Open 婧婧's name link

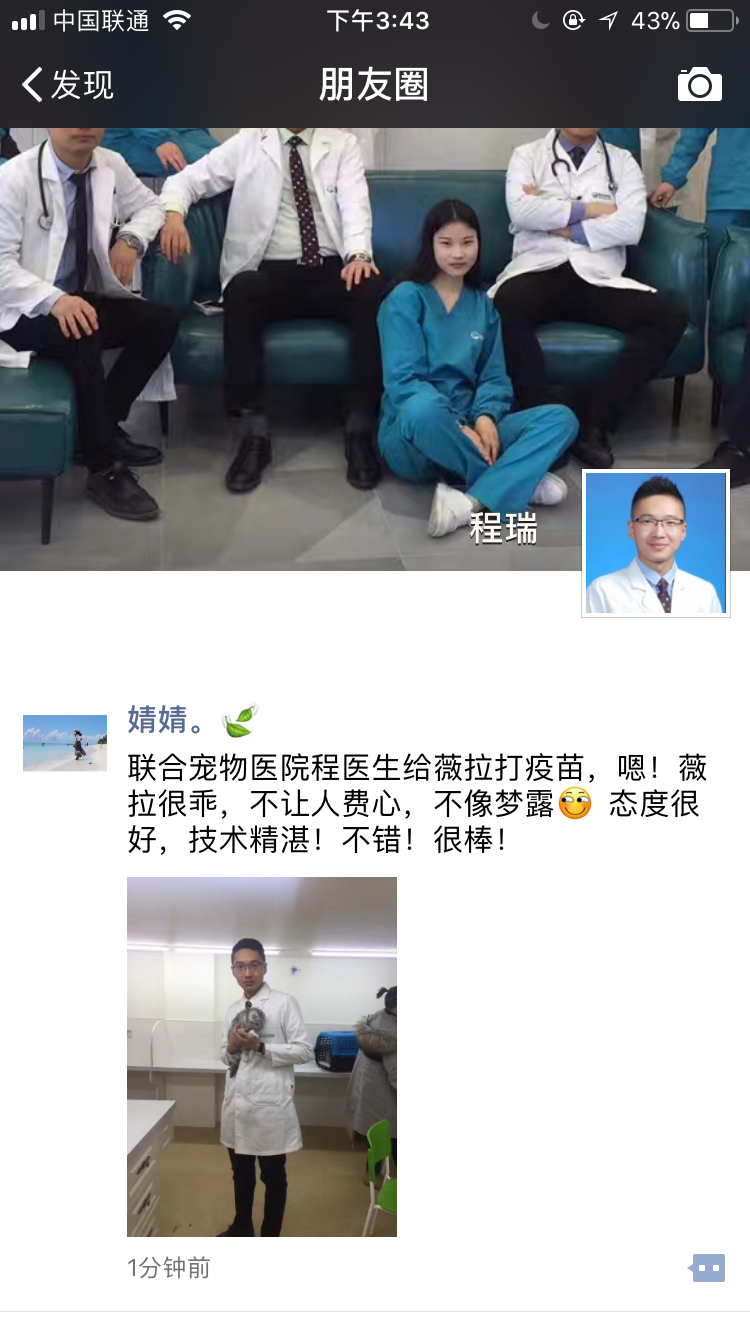(167, 718)
